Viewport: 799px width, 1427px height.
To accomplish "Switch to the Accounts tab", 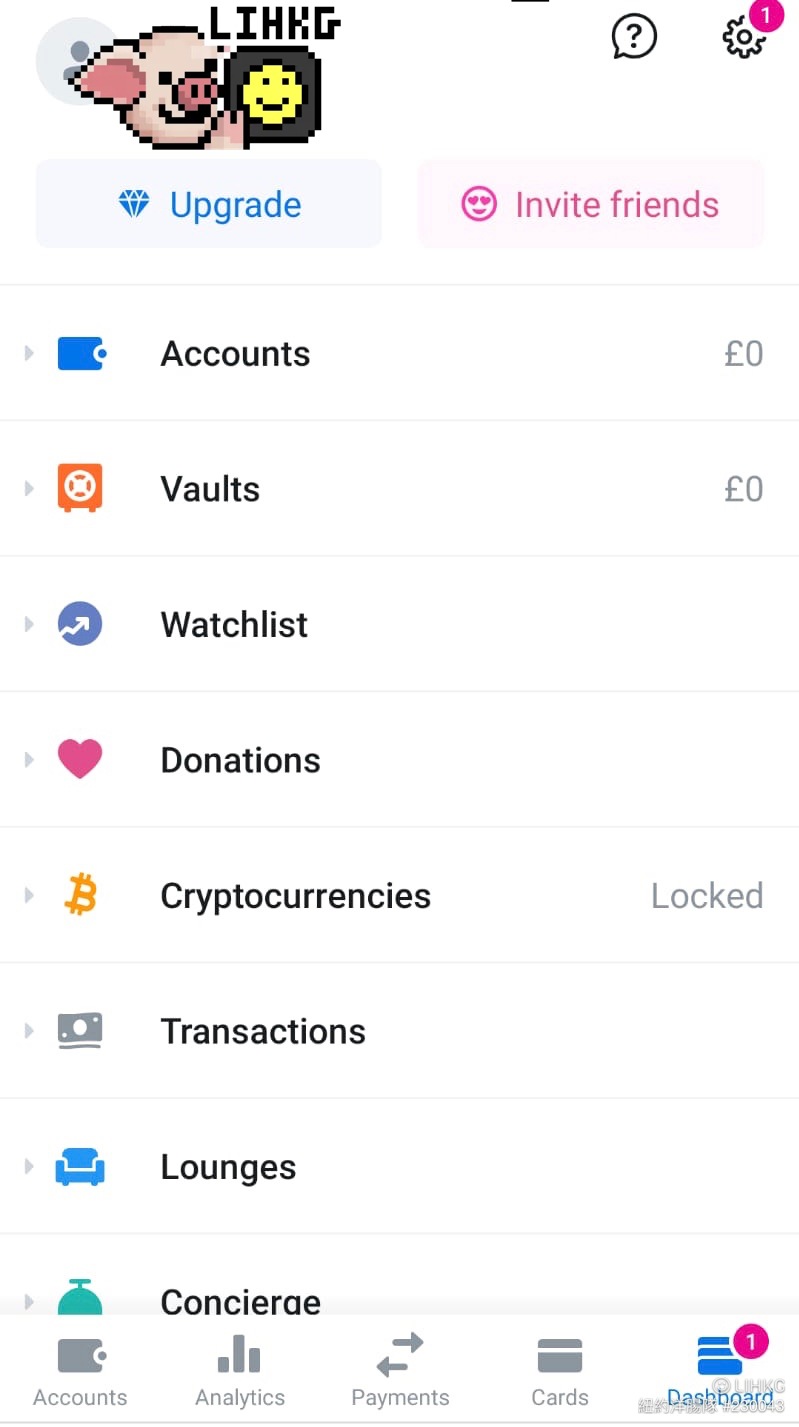I will tap(80, 1371).
